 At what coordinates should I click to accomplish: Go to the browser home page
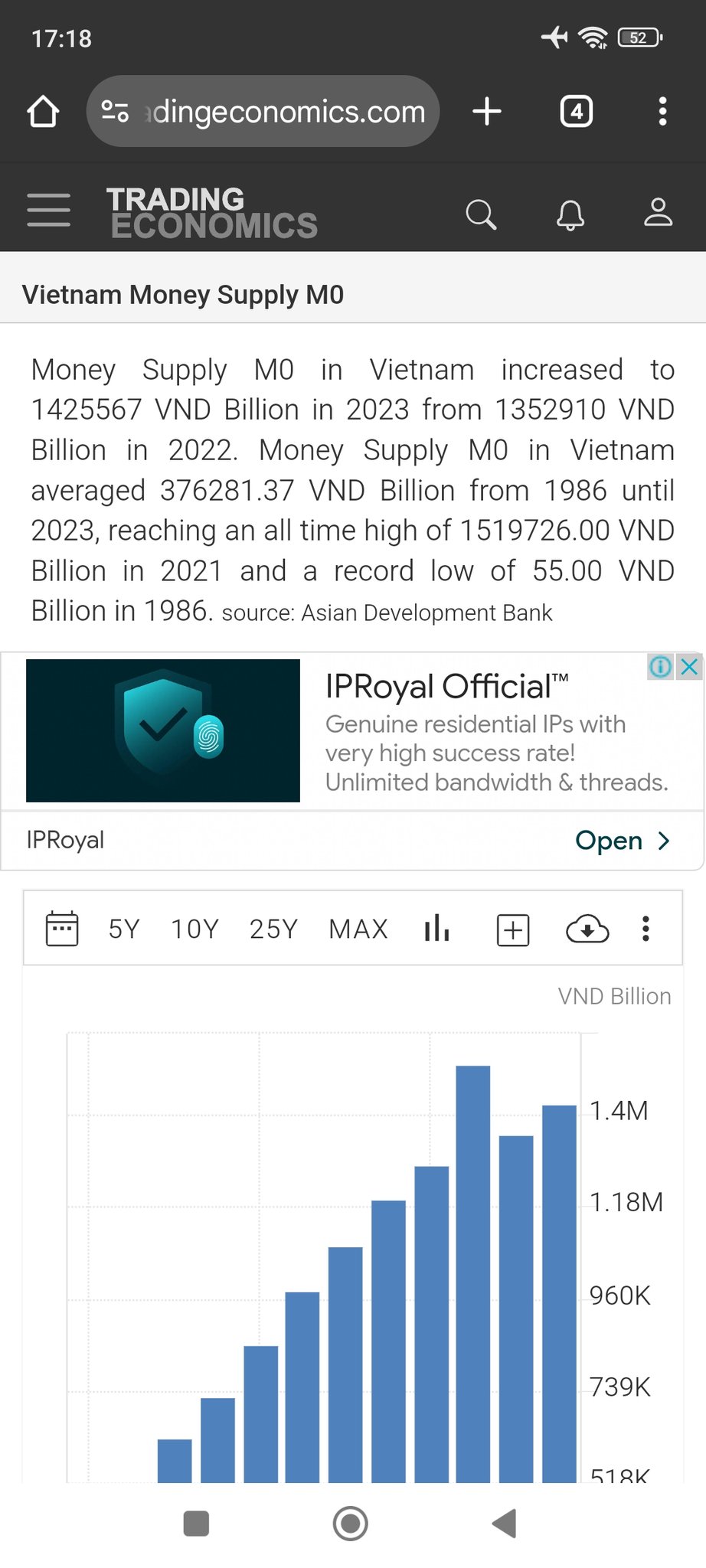click(x=43, y=112)
